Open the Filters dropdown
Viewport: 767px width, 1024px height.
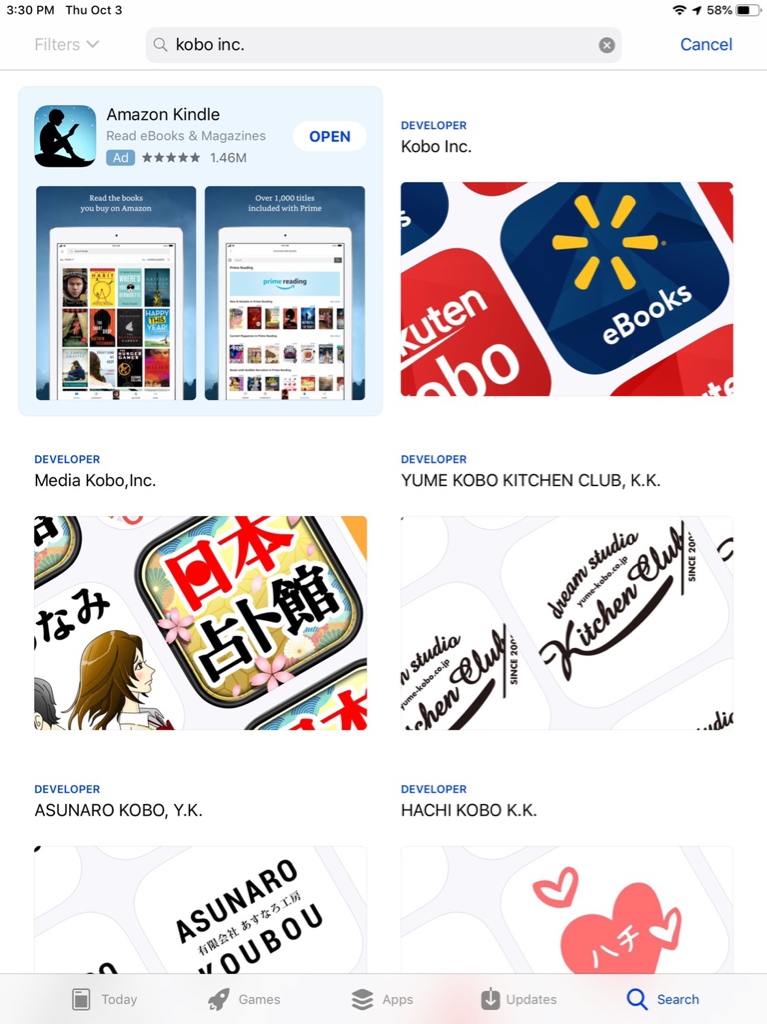pos(66,45)
